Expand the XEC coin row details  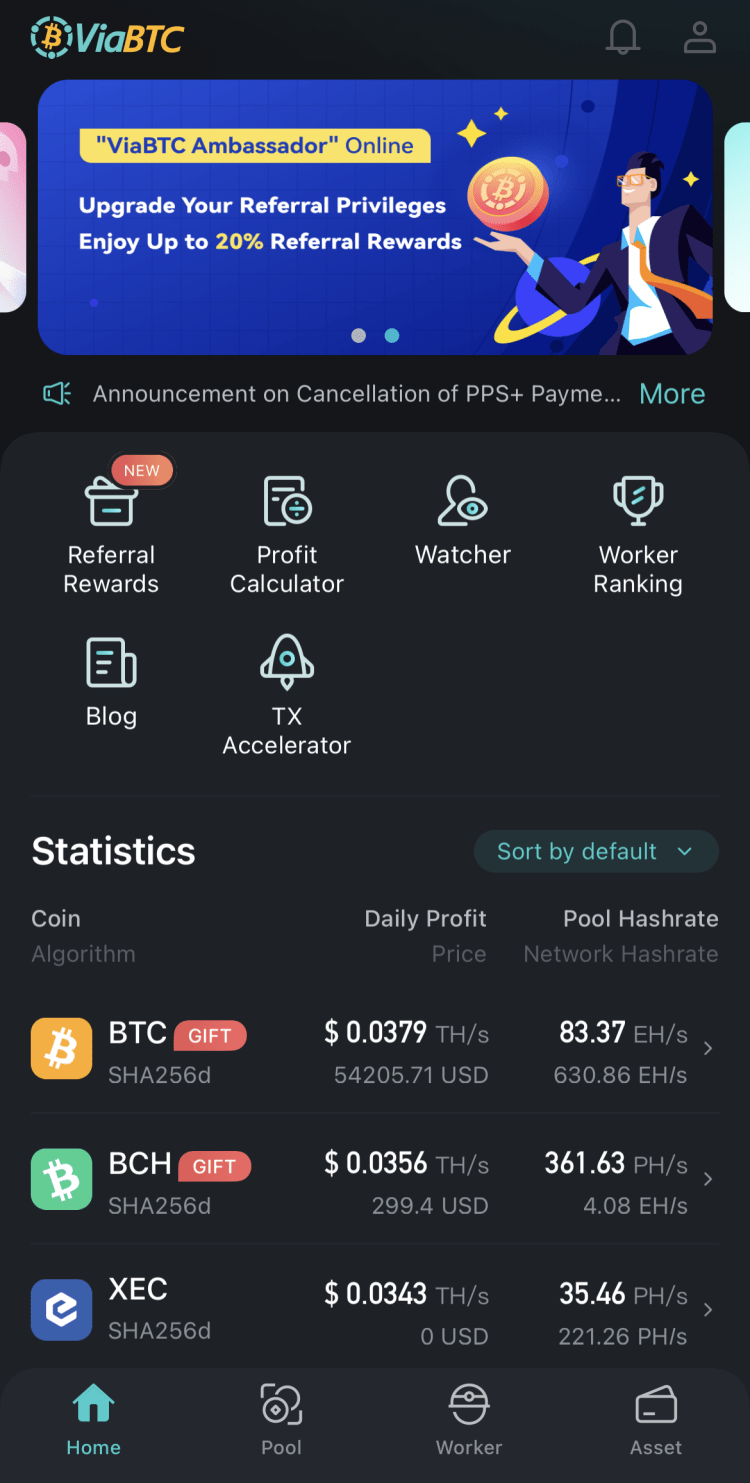(x=708, y=1309)
